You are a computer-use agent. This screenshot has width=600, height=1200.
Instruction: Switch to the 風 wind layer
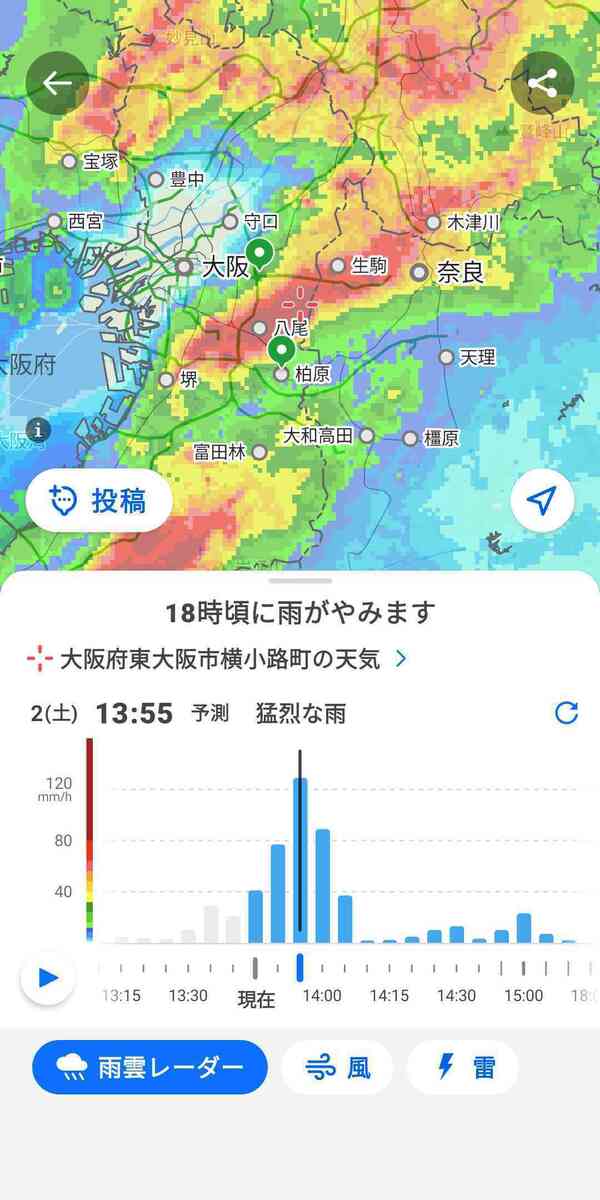[337, 1068]
